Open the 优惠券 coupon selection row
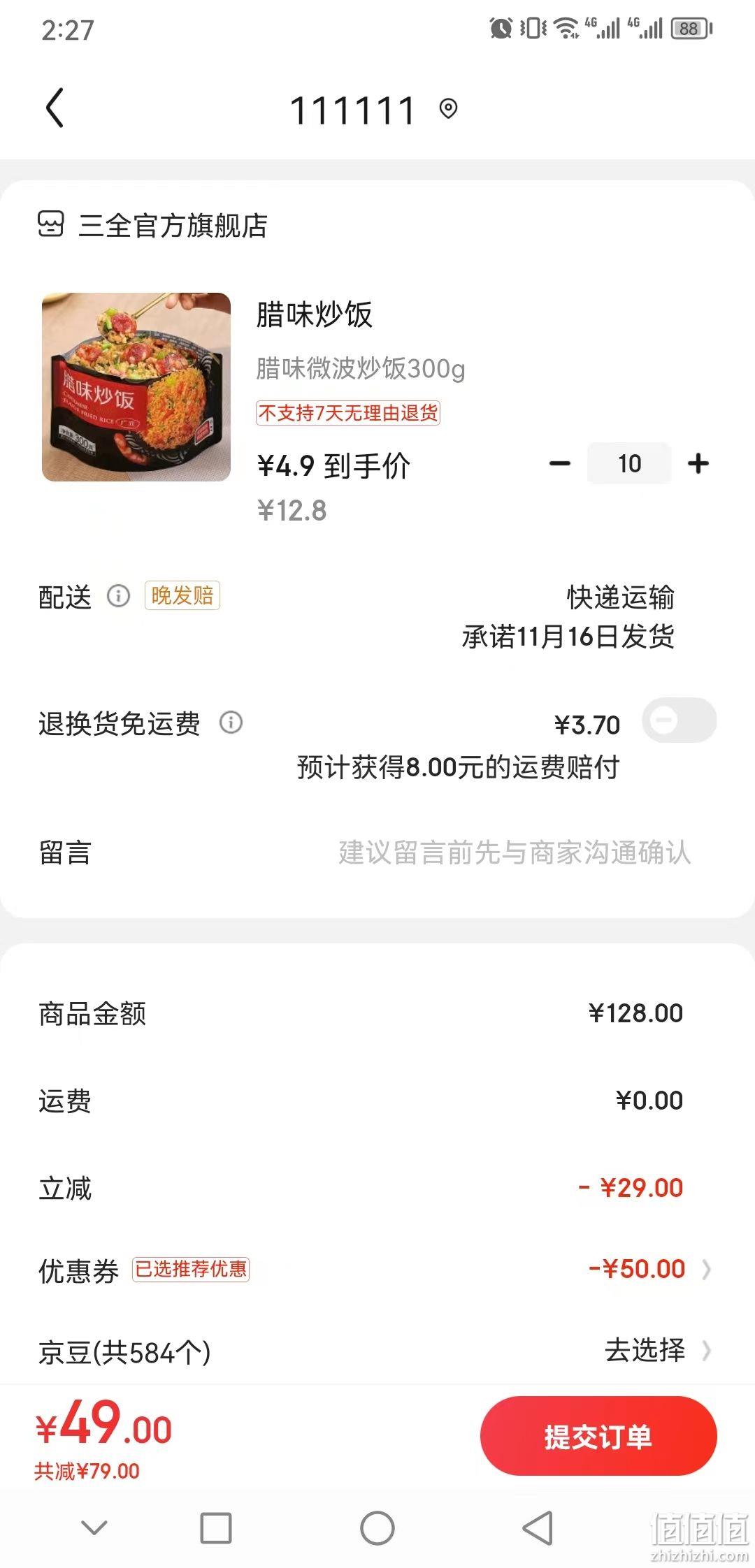 point(377,1269)
